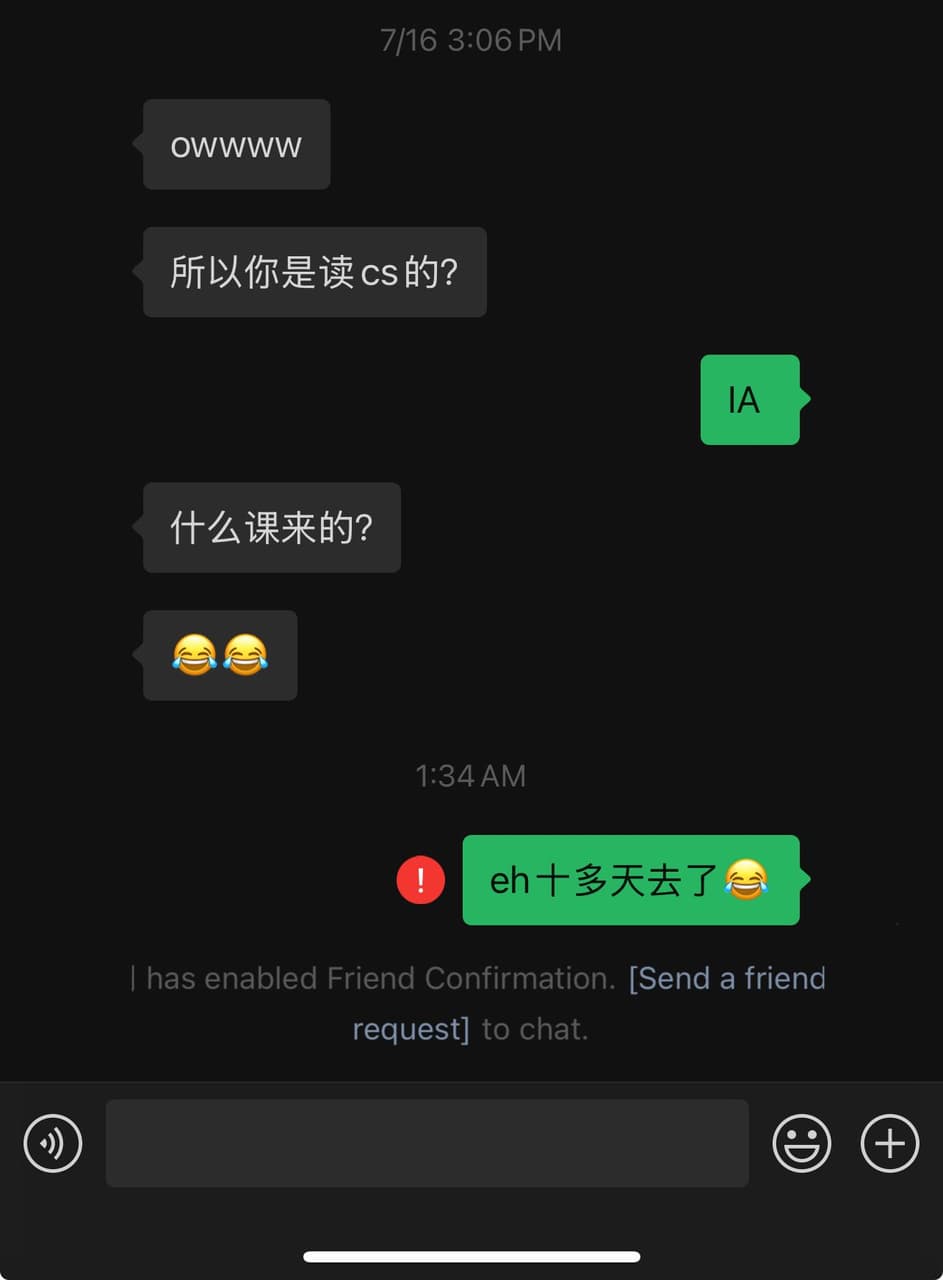The image size is (943, 1280).
Task: Tap the '什么课来的?' chat bubble
Action: click(271, 527)
